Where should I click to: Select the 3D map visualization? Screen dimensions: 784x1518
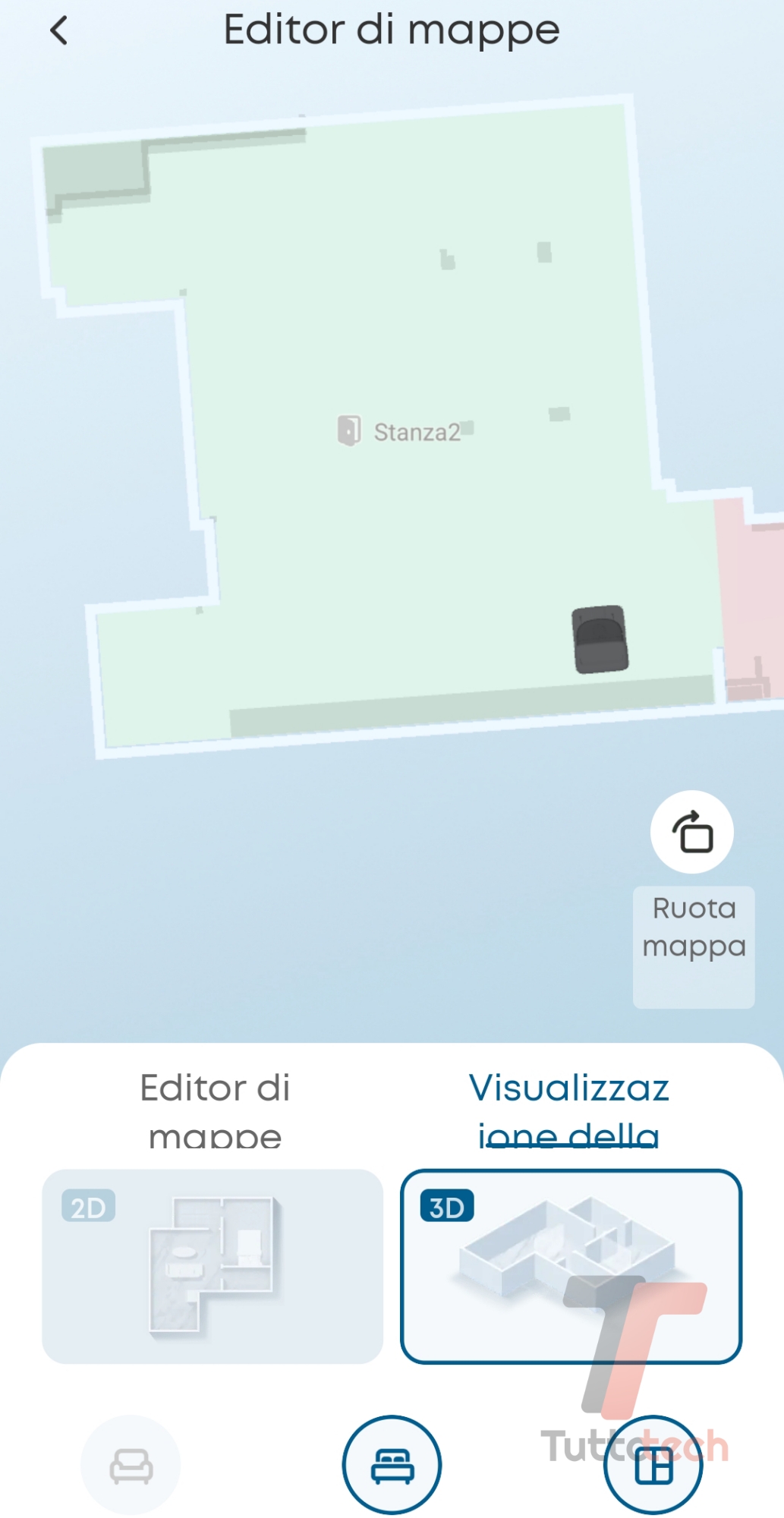coord(571,1266)
